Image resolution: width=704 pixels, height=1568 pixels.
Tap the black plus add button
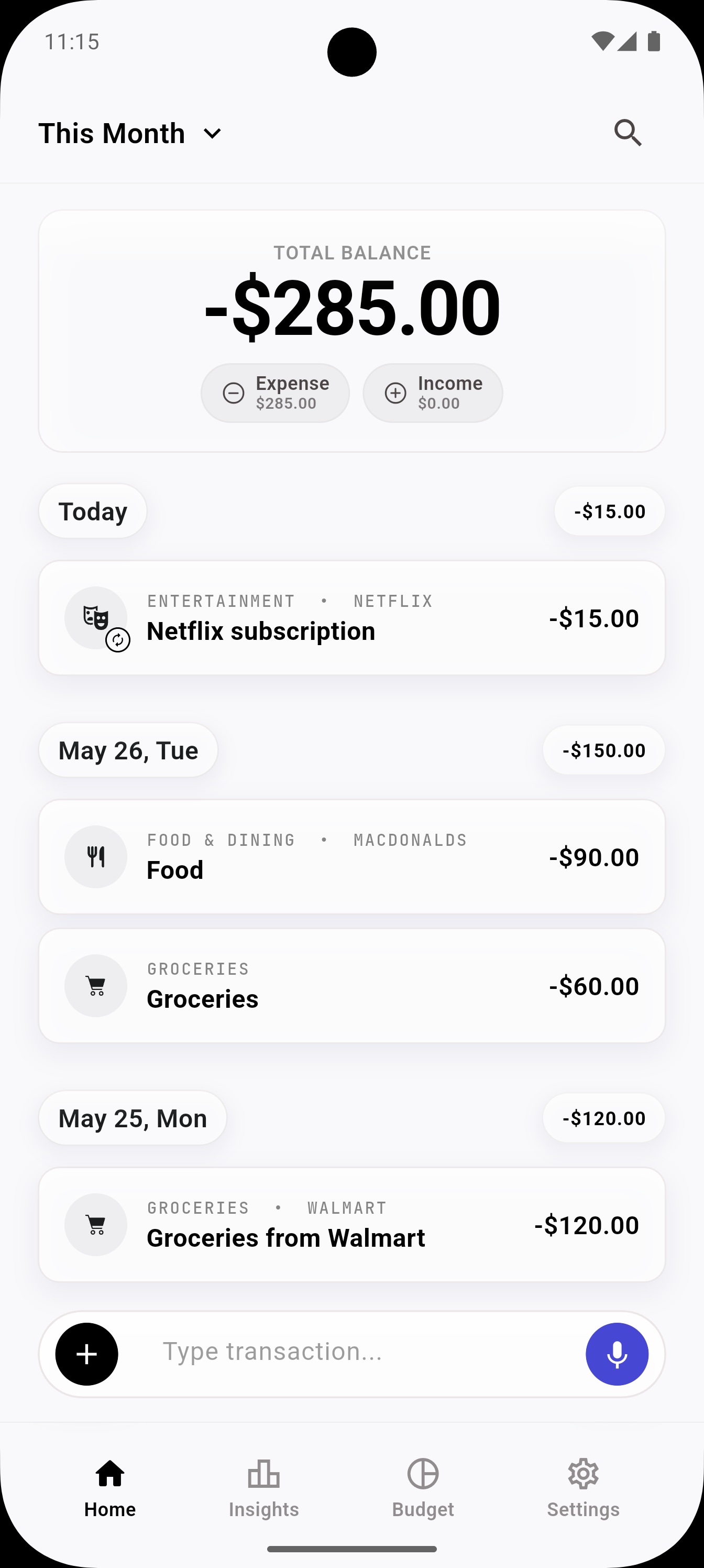[87, 1354]
